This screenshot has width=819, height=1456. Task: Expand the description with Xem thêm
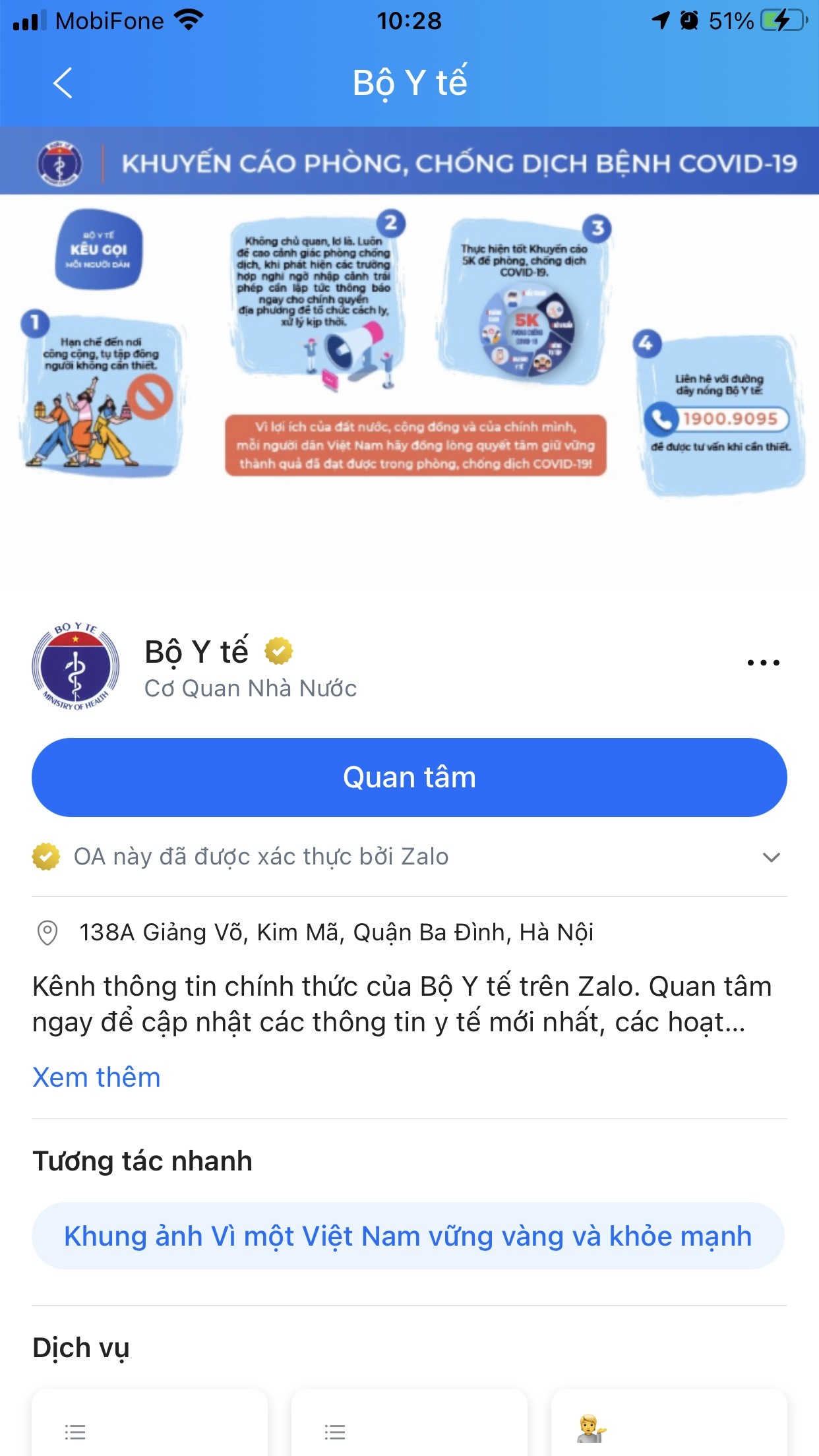(x=95, y=1077)
